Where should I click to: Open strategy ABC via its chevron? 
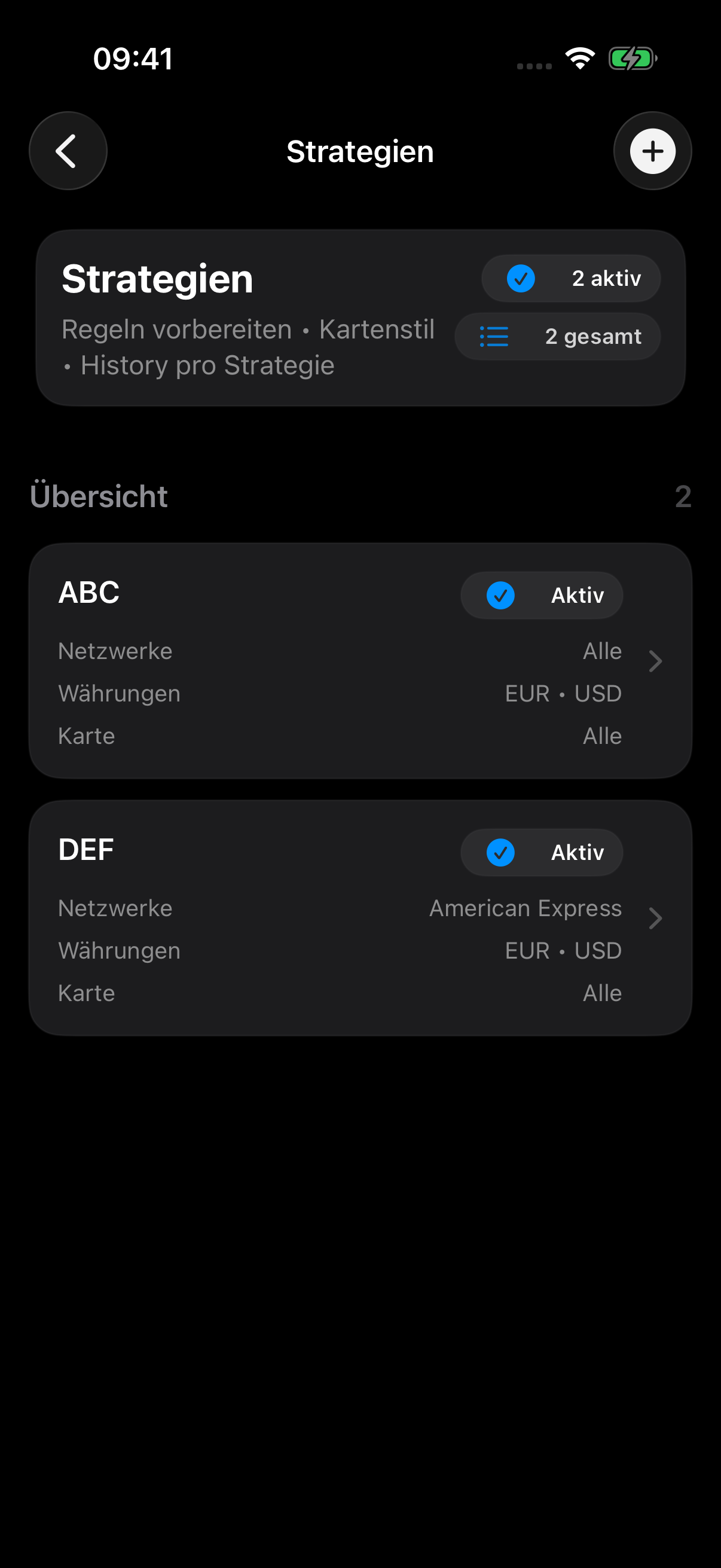pyautogui.click(x=655, y=661)
